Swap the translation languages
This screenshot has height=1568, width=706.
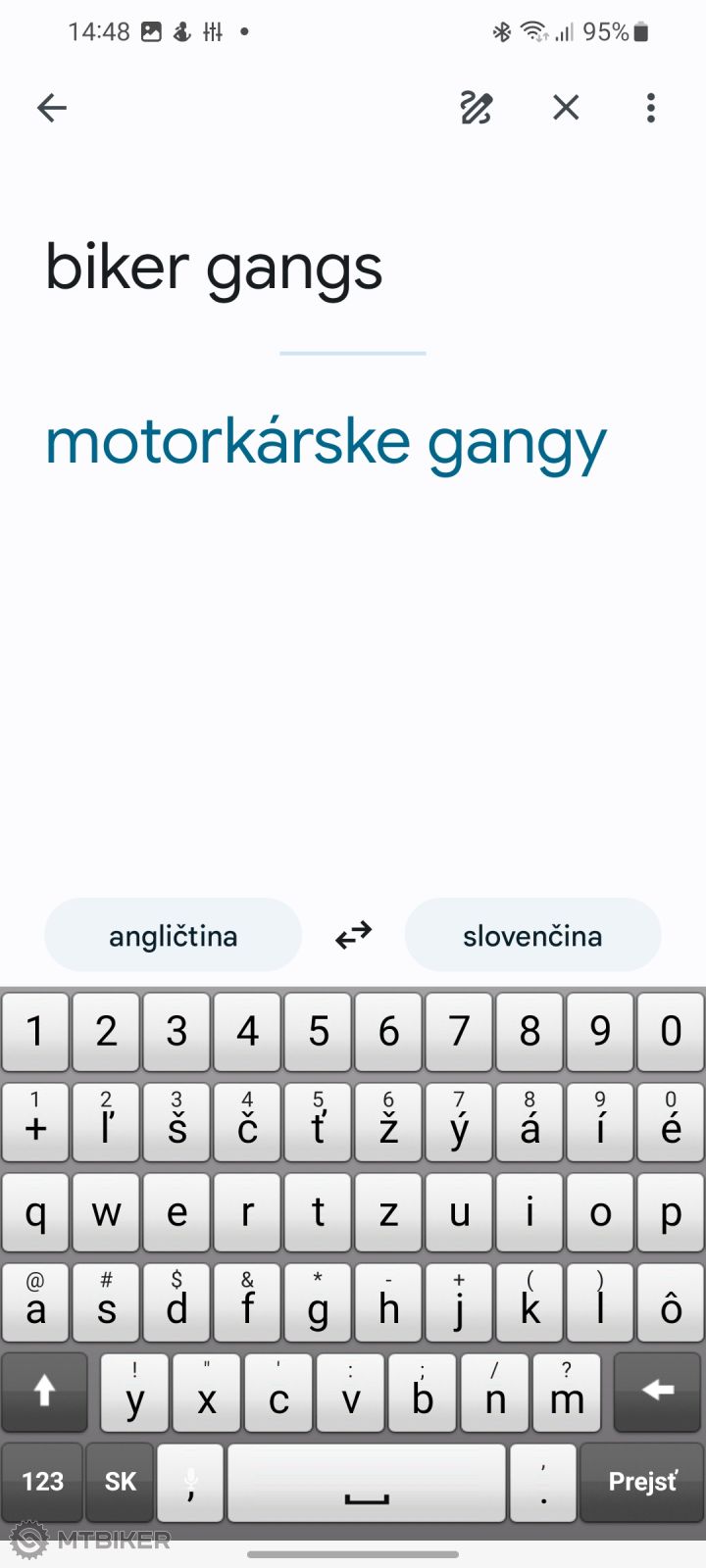click(x=353, y=936)
